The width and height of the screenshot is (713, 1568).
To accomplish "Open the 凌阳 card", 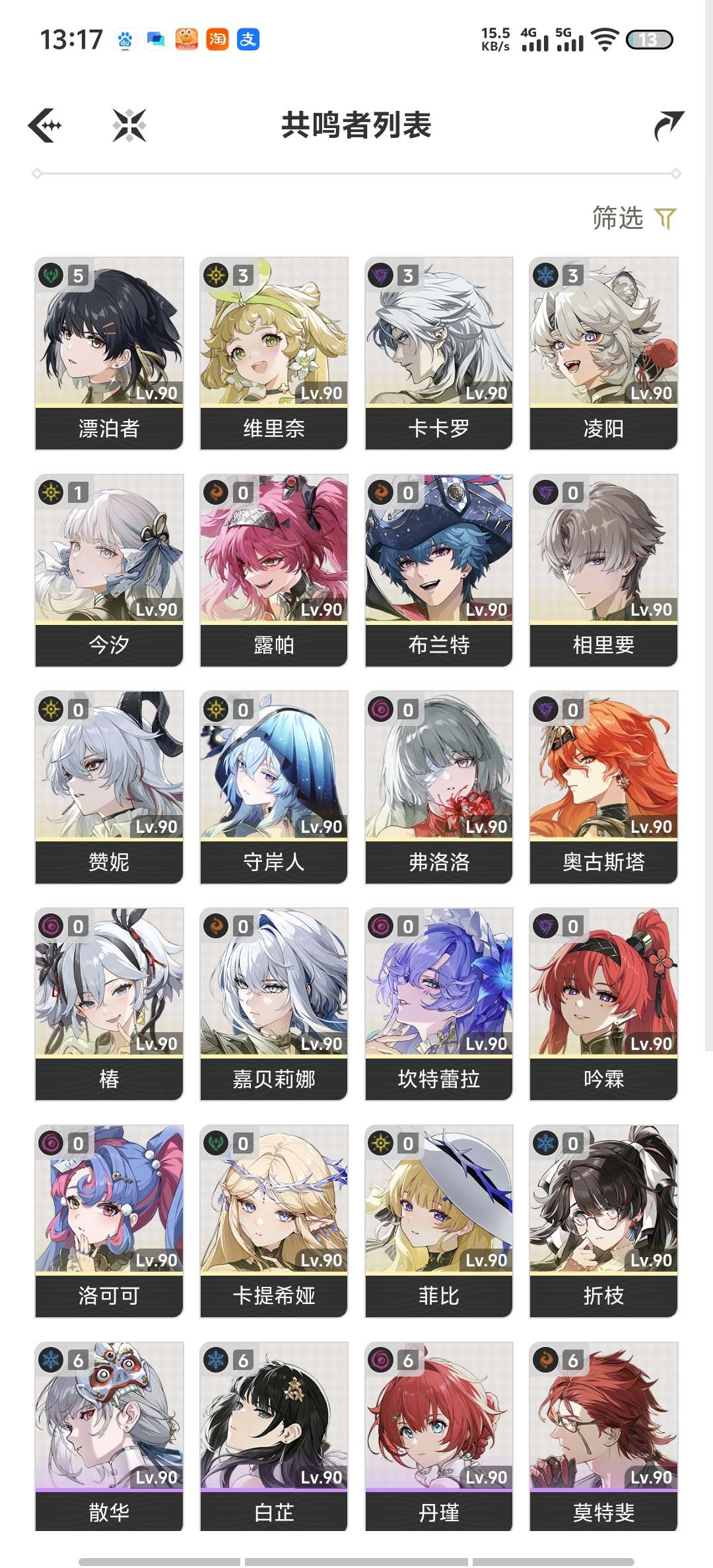I will click(603, 353).
